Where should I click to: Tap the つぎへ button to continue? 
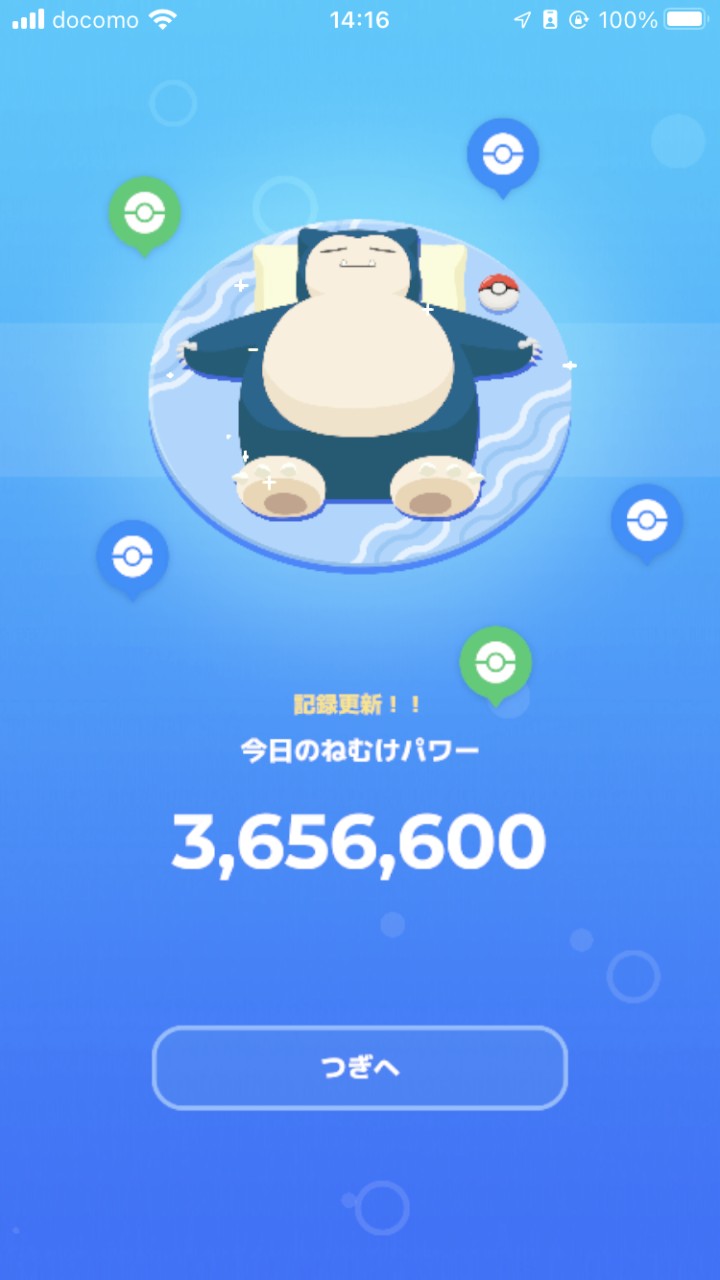pyautogui.click(x=360, y=1067)
